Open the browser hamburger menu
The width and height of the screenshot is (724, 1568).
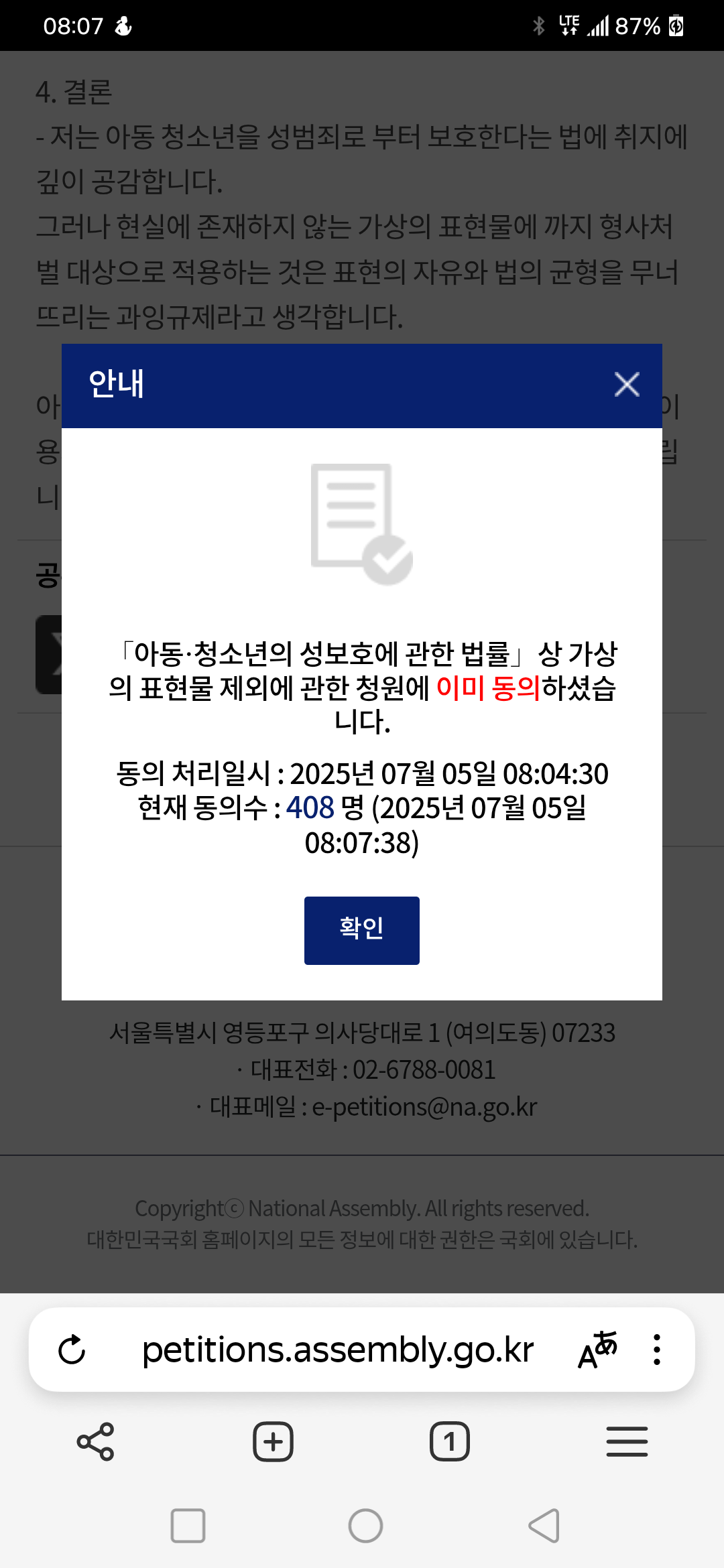(x=627, y=1441)
